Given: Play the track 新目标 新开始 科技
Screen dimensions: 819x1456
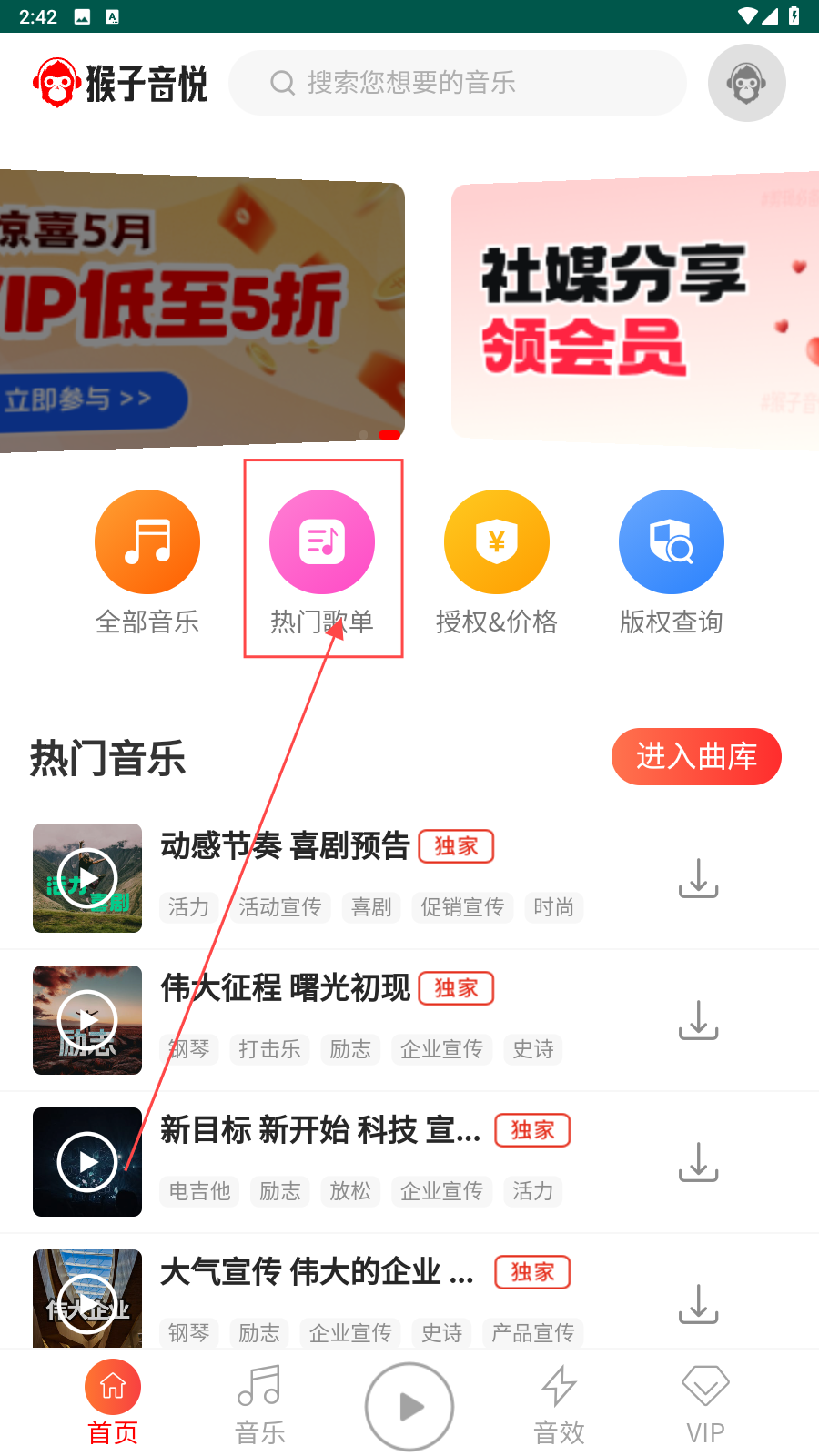Looking at the screenshot, I should coord(87,1162).
